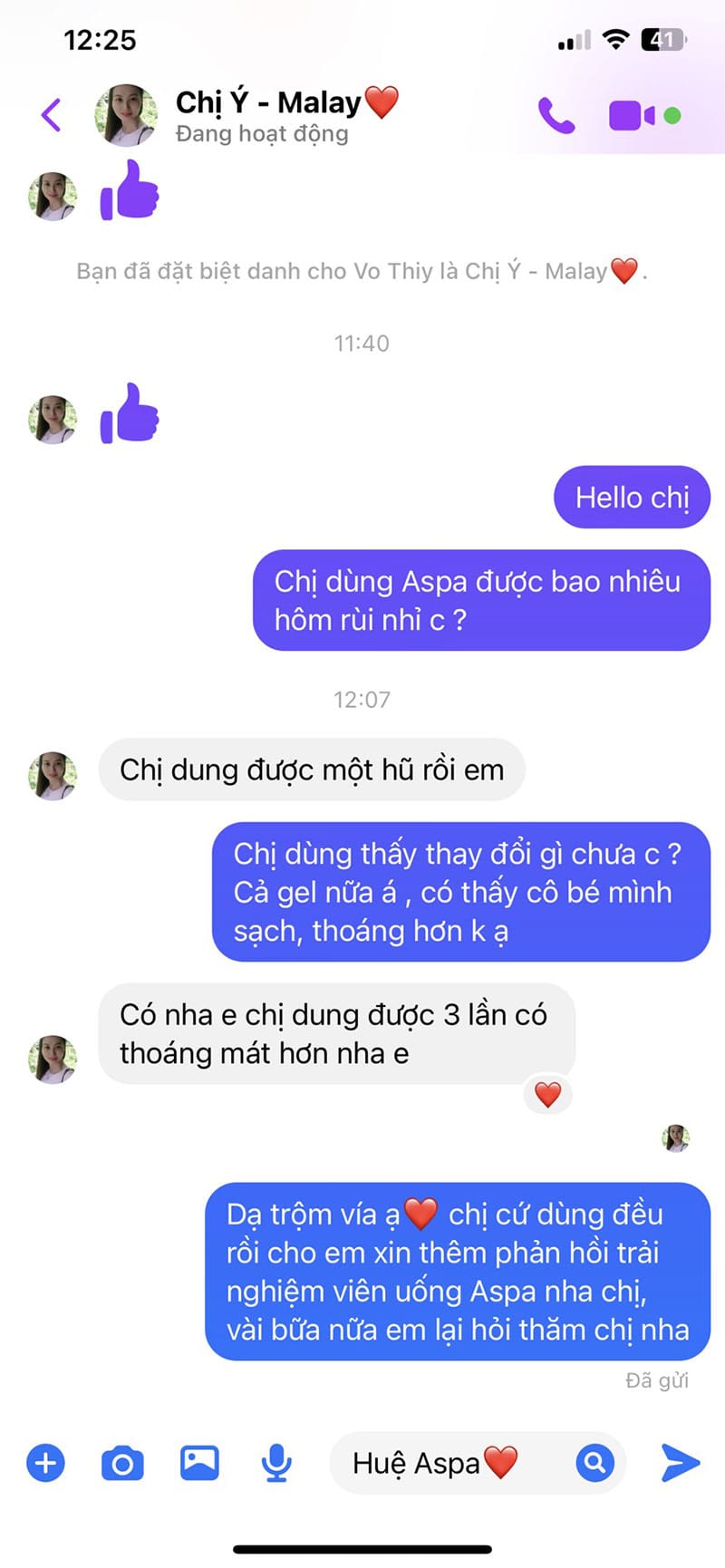The height and width of the screenshot is (1568, 725).
Task: Open more attachment options plus icon
Action: (x=45, y=1463)
